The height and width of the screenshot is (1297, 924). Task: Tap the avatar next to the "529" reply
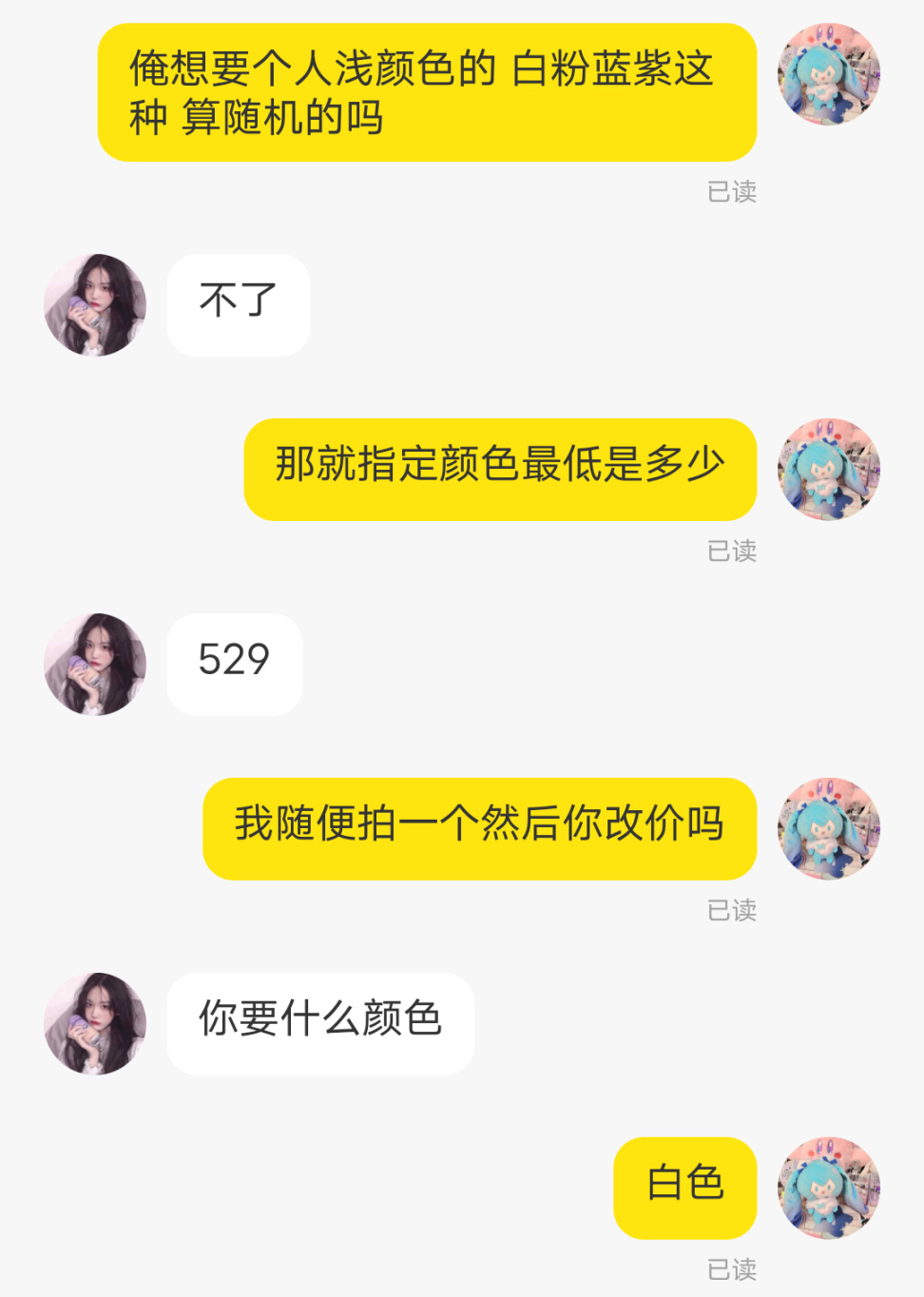coord(95,665)
